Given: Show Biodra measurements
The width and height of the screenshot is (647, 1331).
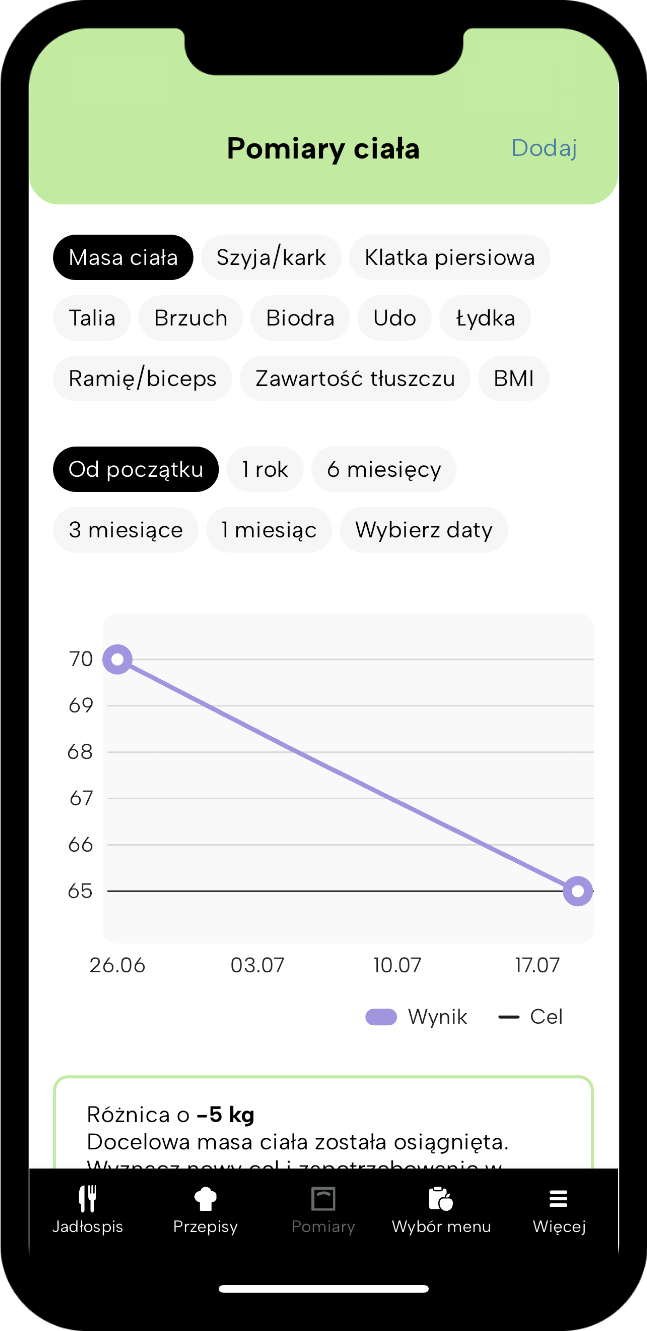Looking at the screenshot, I should pos(300,318).
